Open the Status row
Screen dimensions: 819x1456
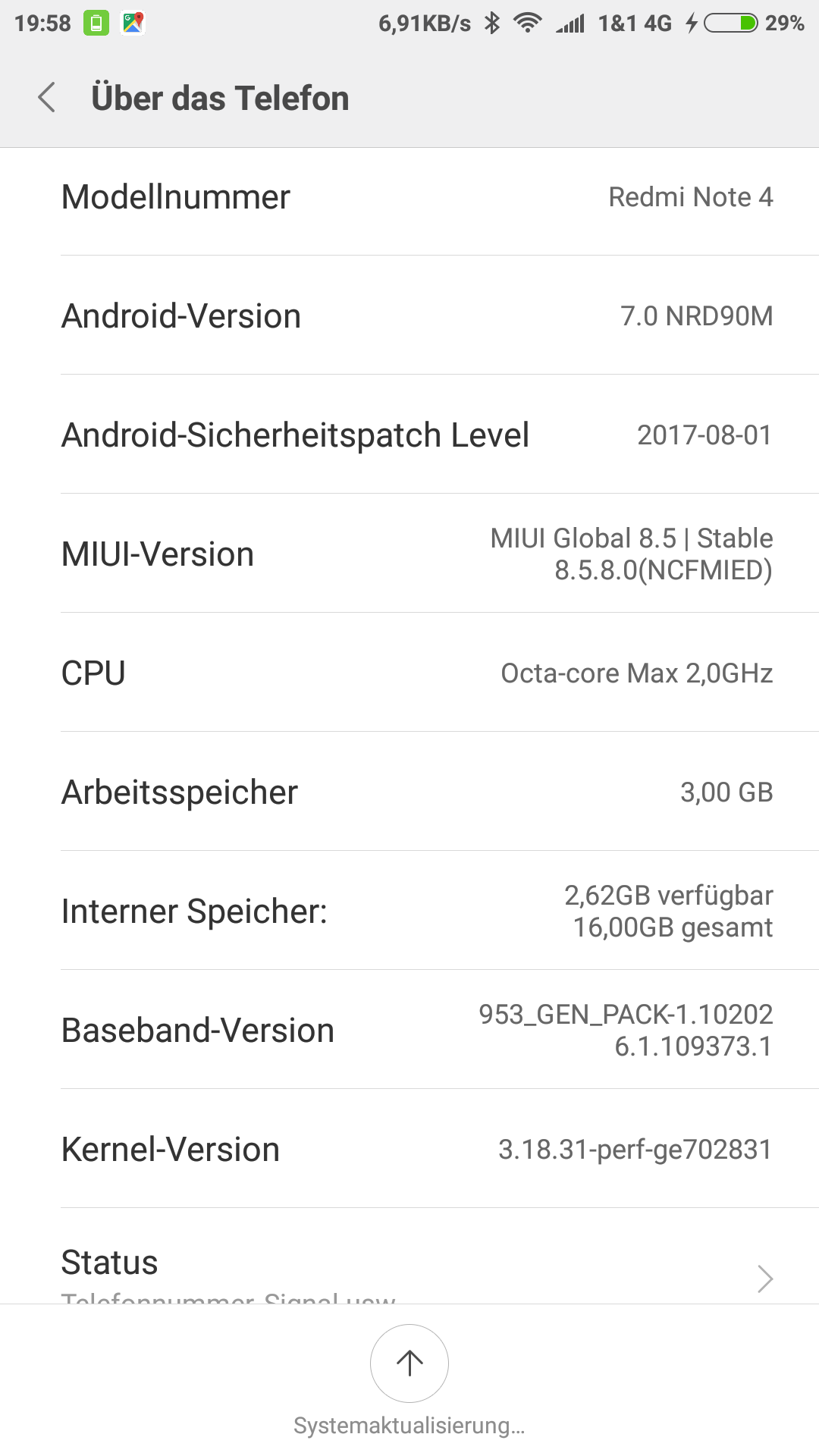pos(409,1256)
